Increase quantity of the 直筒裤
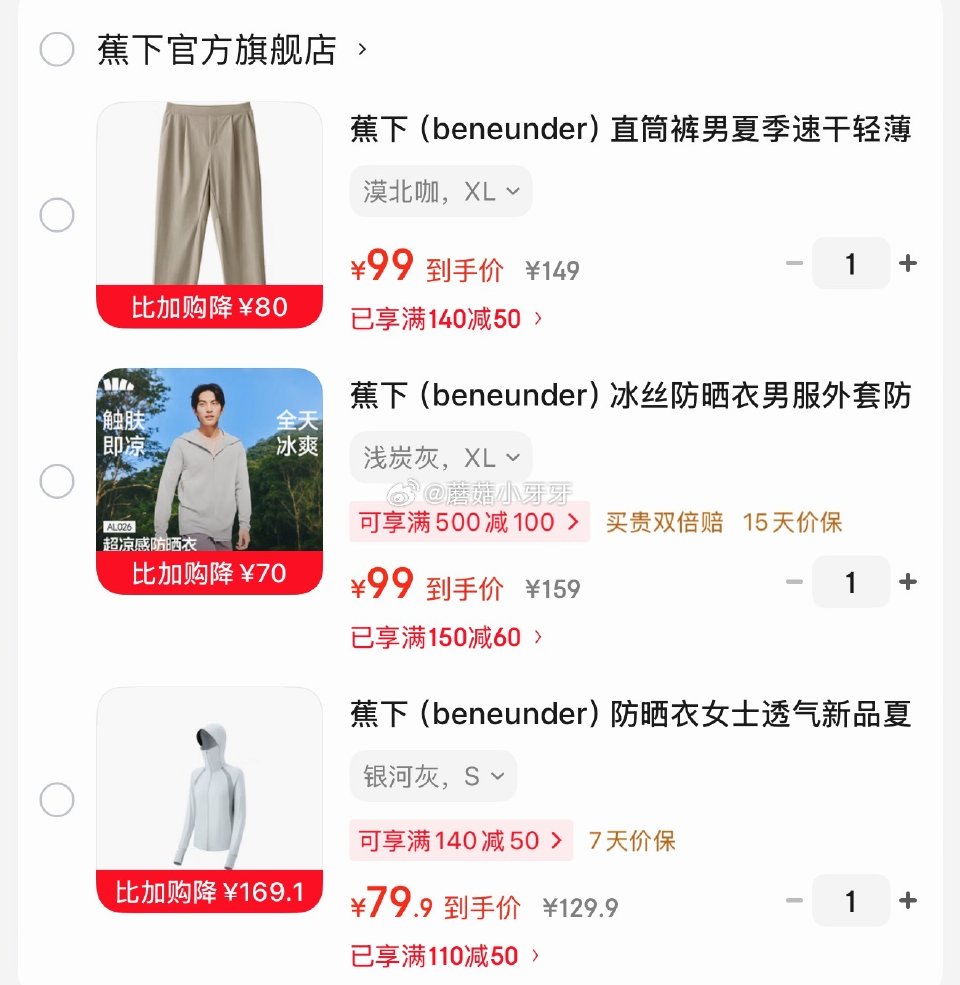The image size is (960, 985). (x=908, y=263)
